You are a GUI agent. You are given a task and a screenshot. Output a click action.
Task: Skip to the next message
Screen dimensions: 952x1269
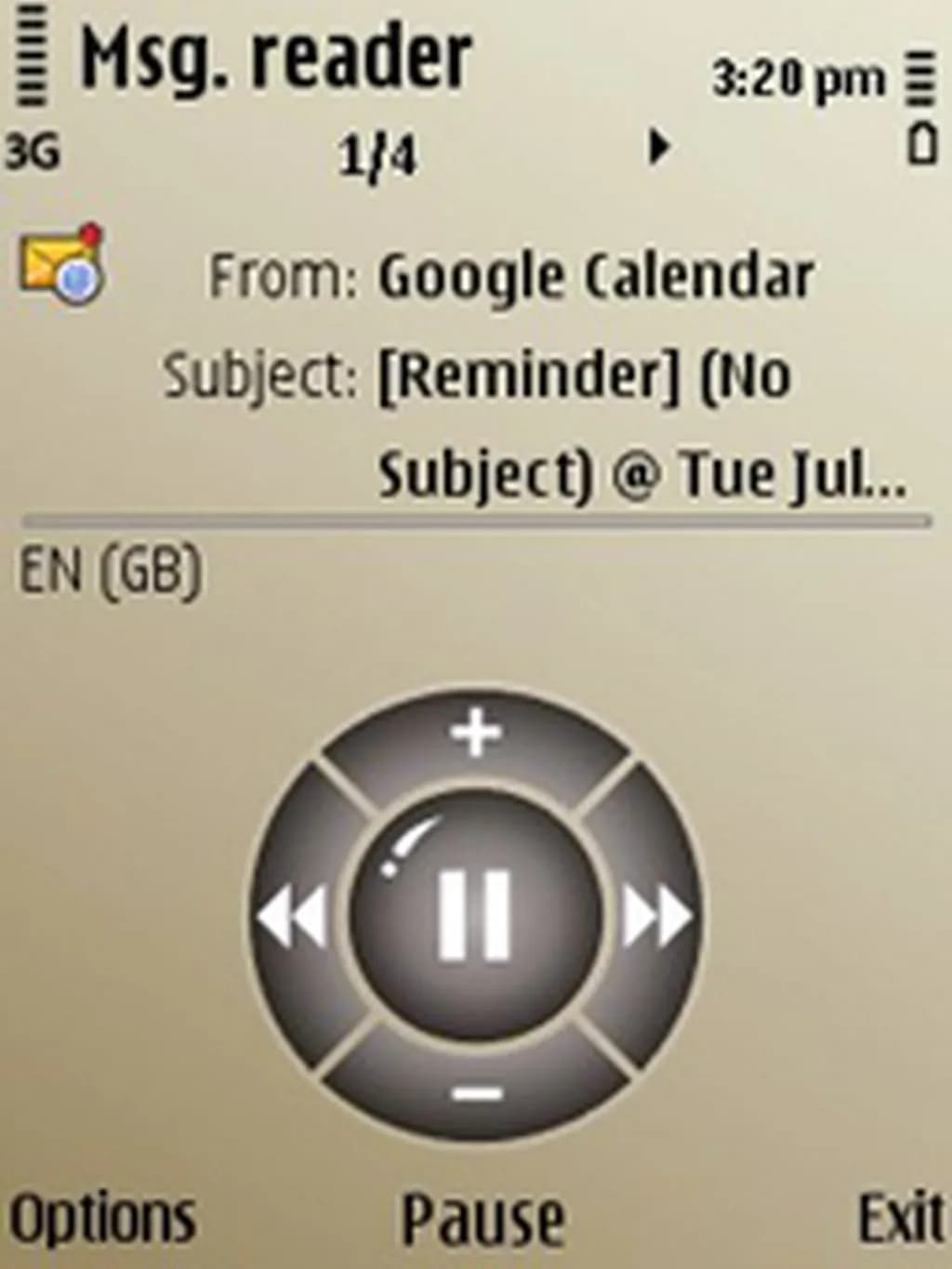[x=656, y=916]
